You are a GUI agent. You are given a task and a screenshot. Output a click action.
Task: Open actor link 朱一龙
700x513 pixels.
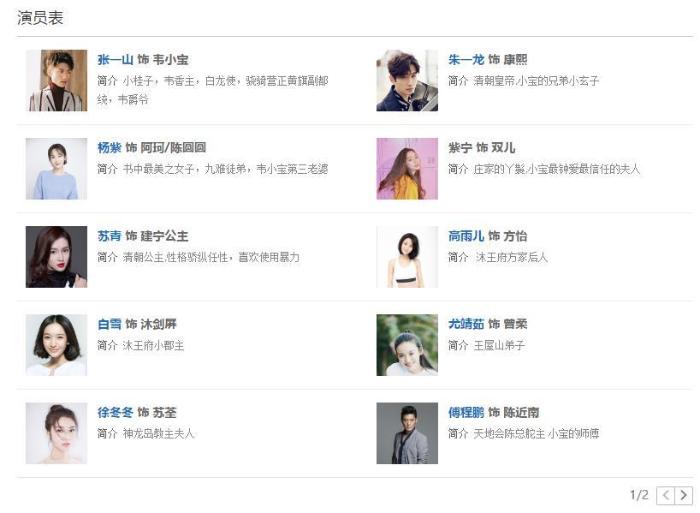click(x=466, y=59)
